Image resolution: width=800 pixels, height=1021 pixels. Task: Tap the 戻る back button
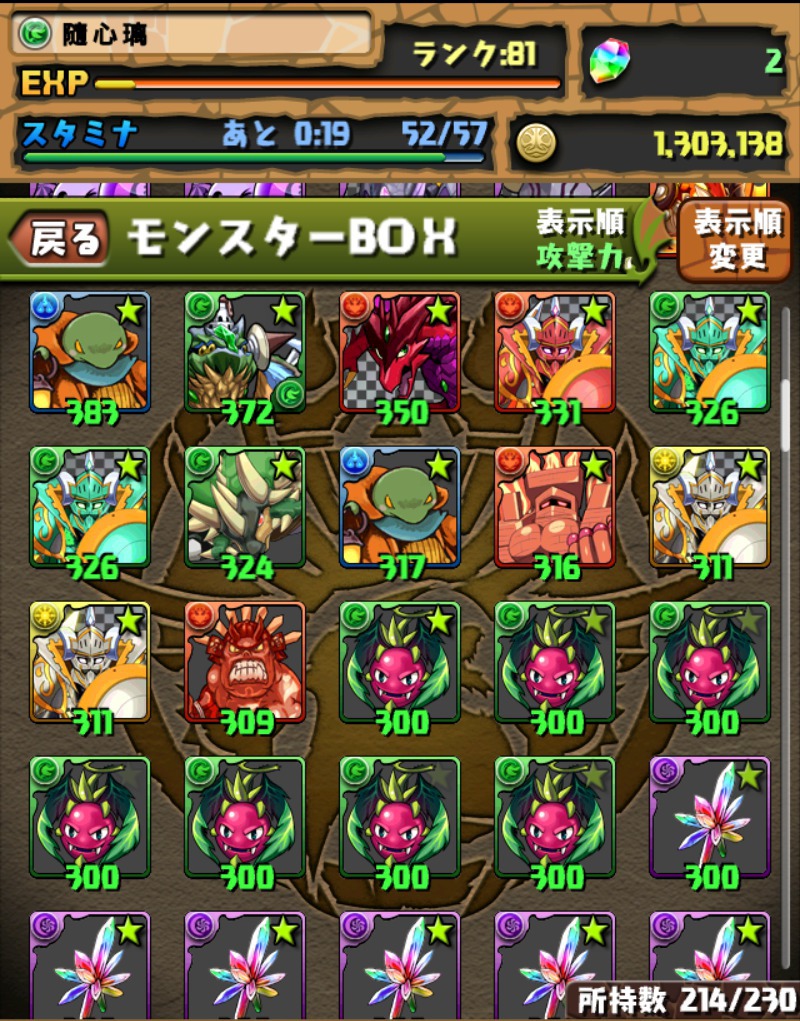tap(60, 238)
